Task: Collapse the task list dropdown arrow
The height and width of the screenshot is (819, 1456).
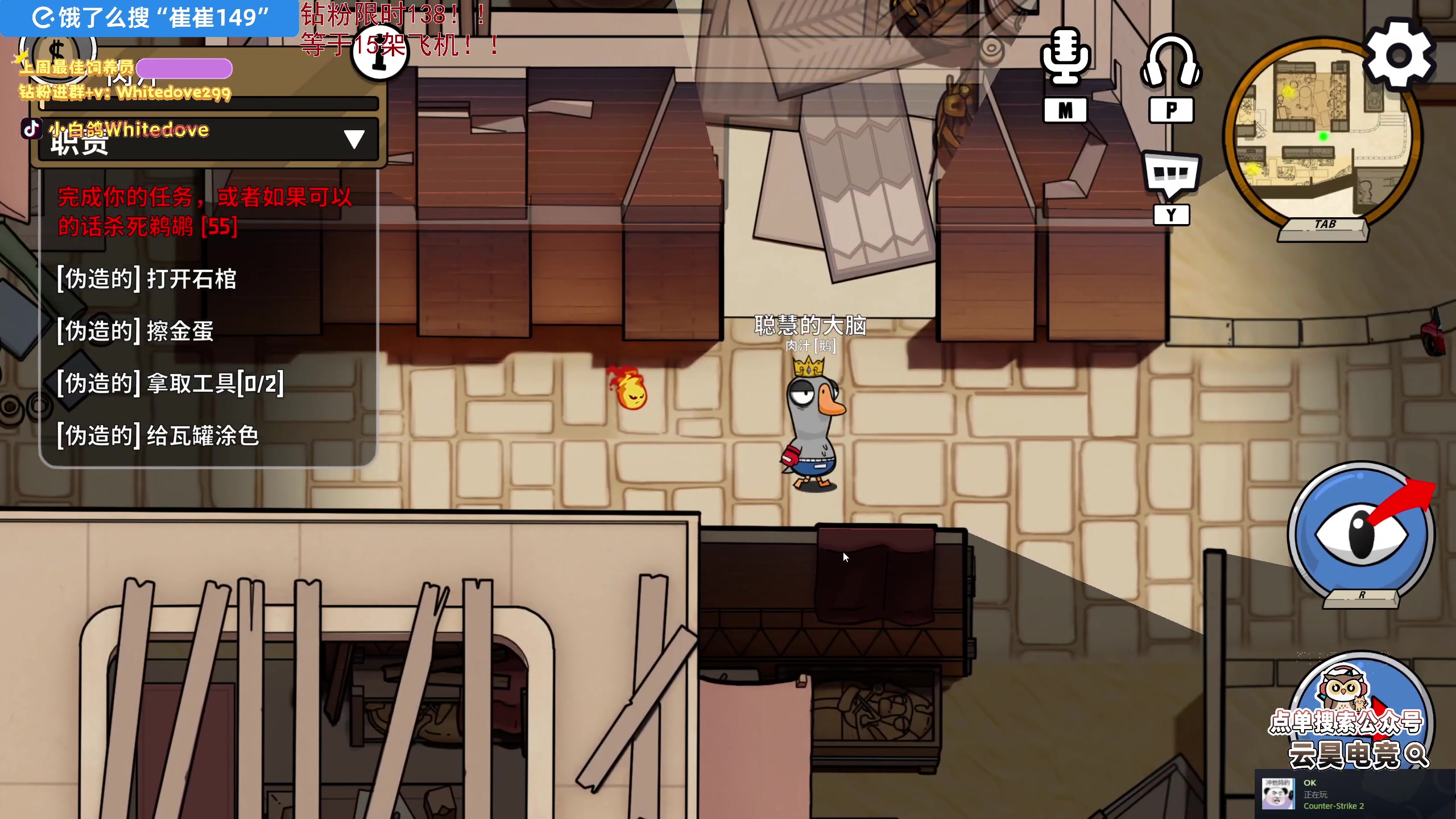Action: (x=354, y=139)
